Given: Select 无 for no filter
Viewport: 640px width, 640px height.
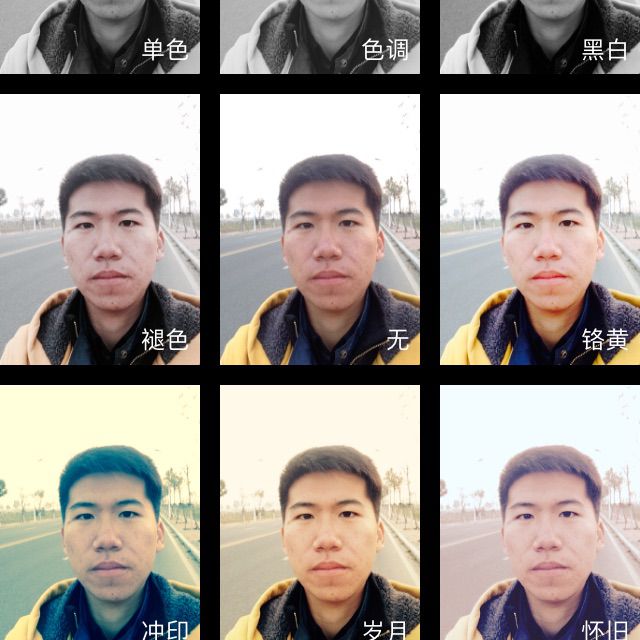Looking at the screenshot, I should [320, 229].
